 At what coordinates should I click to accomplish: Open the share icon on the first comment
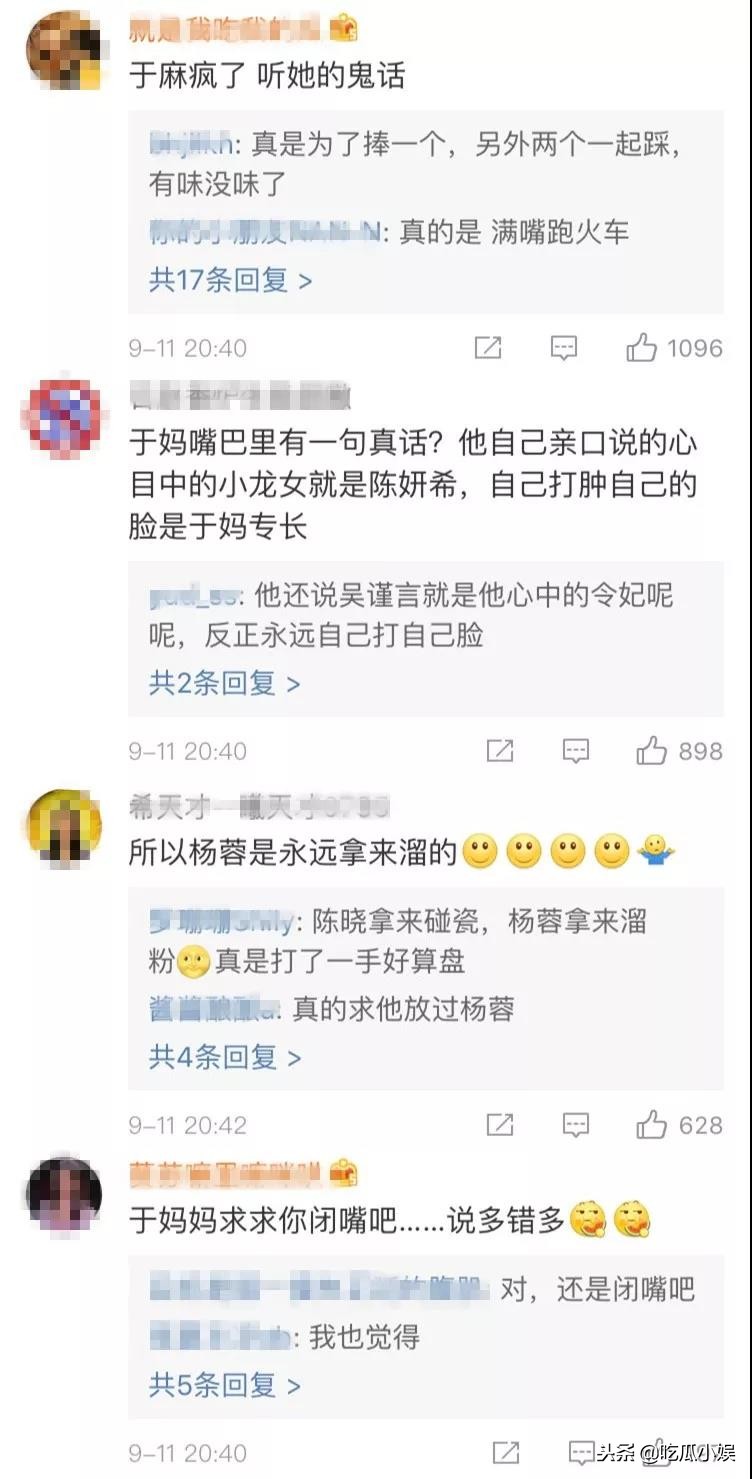[487, 348]
